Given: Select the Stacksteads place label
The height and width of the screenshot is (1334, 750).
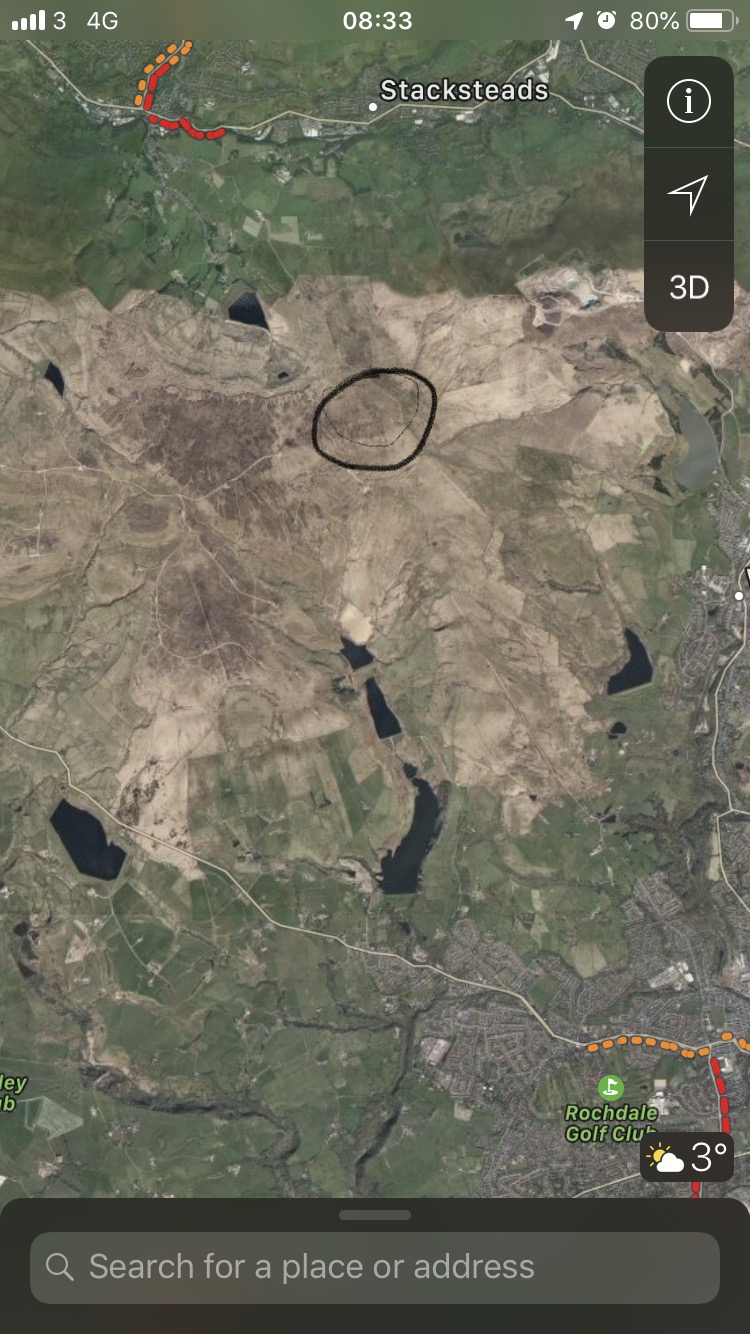Looking at the screenshot, I should pos(463,91).
